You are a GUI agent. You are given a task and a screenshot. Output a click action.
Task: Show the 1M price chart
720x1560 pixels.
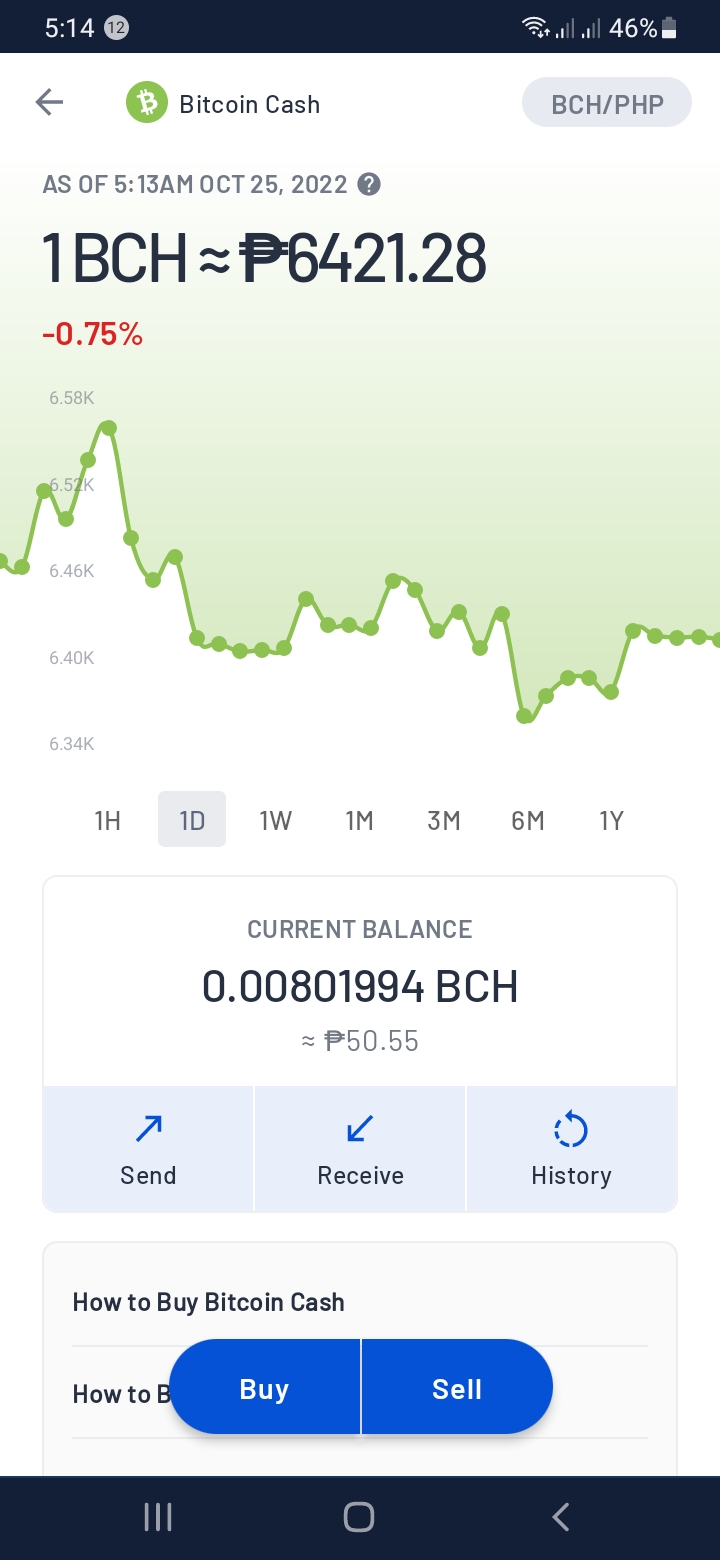[359, 820]
